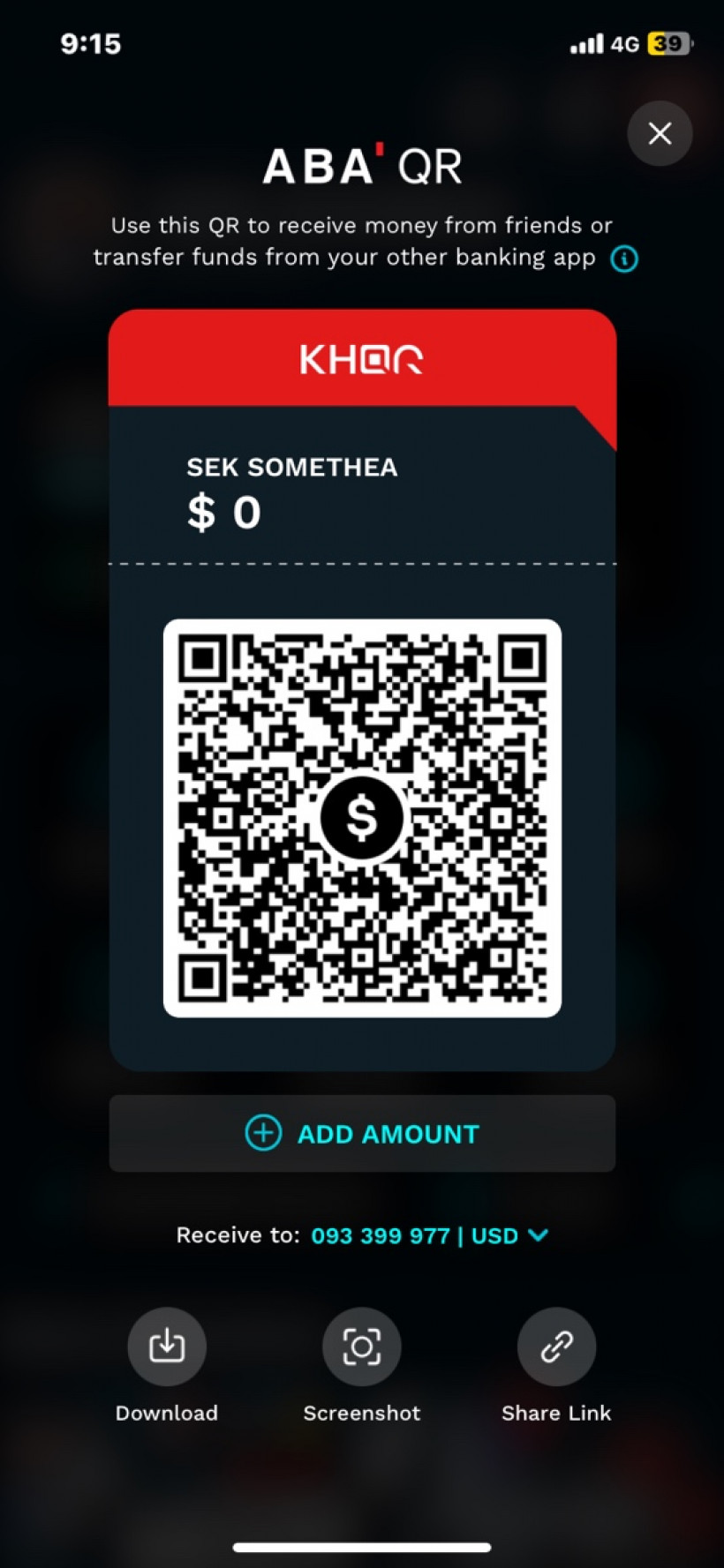The width and height of the screenshot is (724, 1568).
Task: Close the ABA QR screen
Action: click(660, 133)
